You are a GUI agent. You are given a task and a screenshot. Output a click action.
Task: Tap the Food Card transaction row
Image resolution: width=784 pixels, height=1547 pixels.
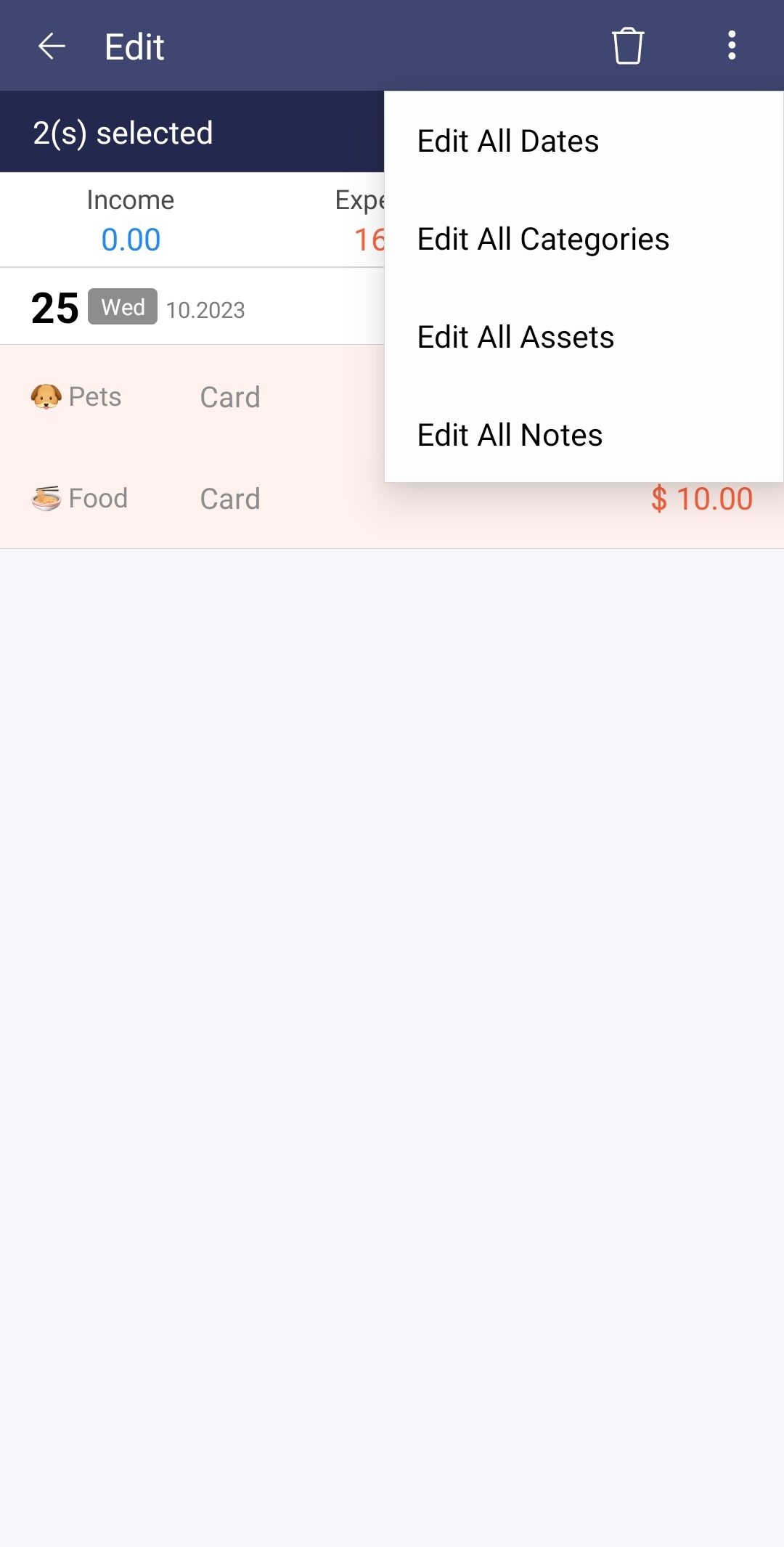click(x=392, y=498)
